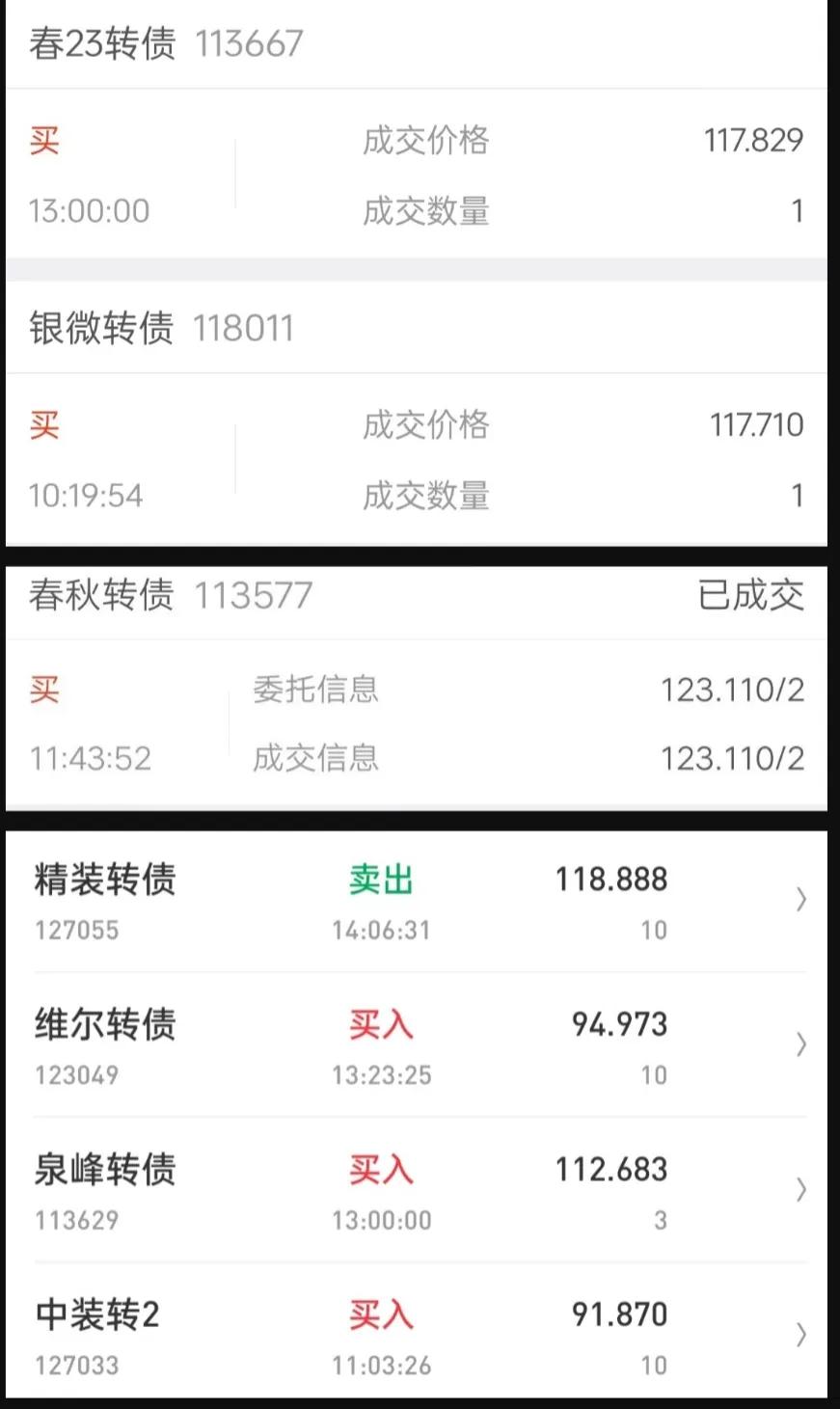Tap the red 买入 label for 维尔转债

pos(380,1024)
